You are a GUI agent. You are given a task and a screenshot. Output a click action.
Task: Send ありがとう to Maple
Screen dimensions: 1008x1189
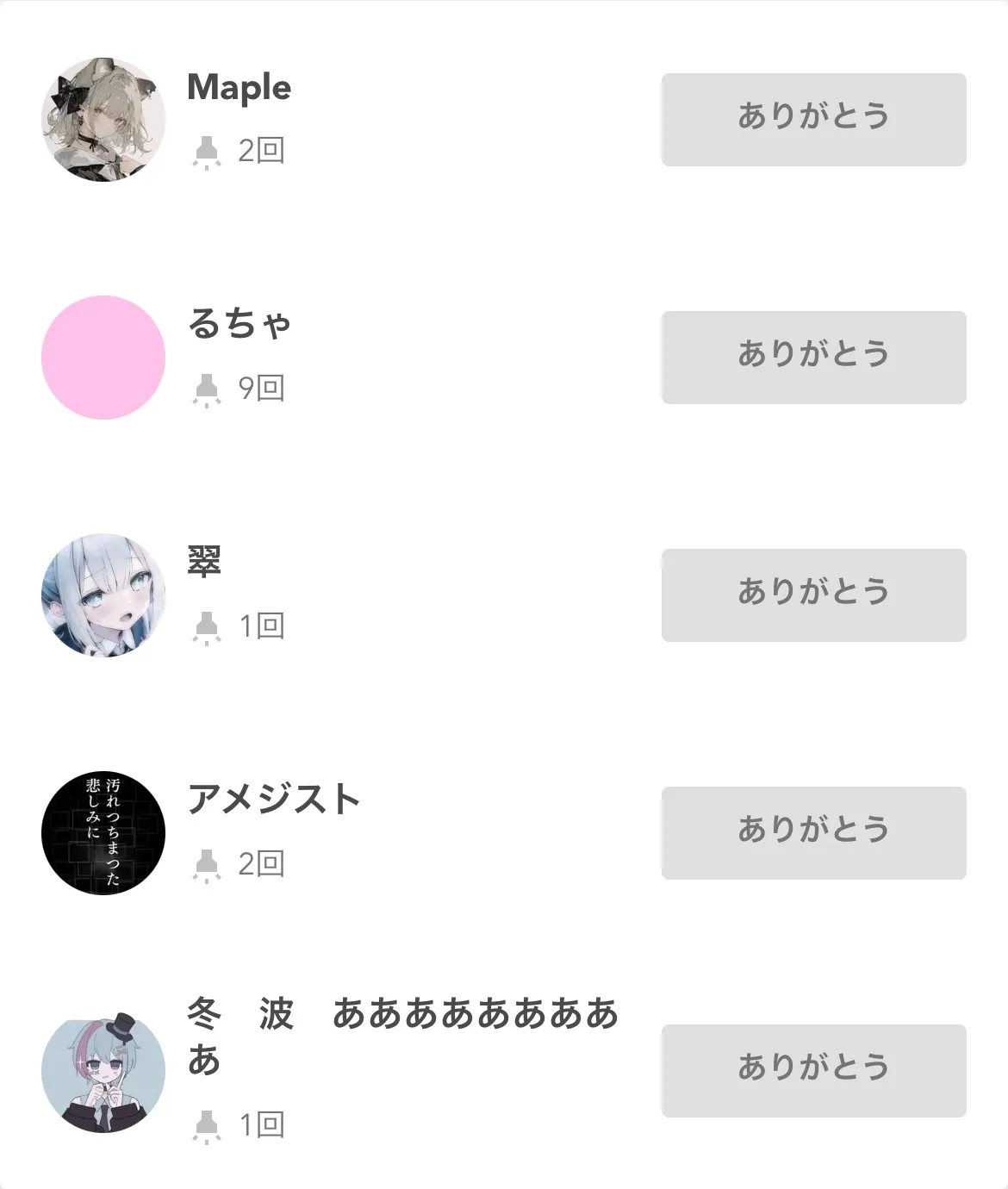pyautogui.click(x=813, y=119)
